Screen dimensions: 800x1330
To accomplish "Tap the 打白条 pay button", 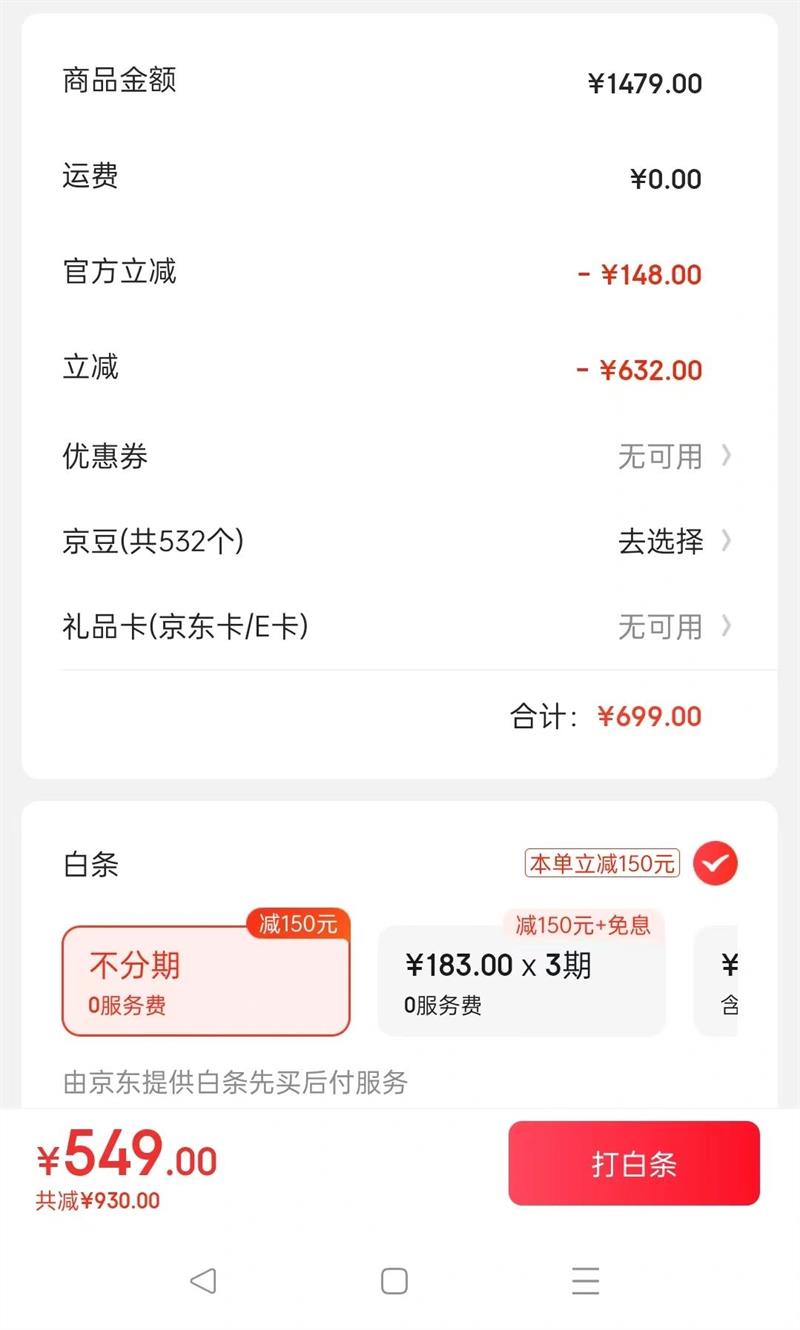I will tap(634, 1164).
